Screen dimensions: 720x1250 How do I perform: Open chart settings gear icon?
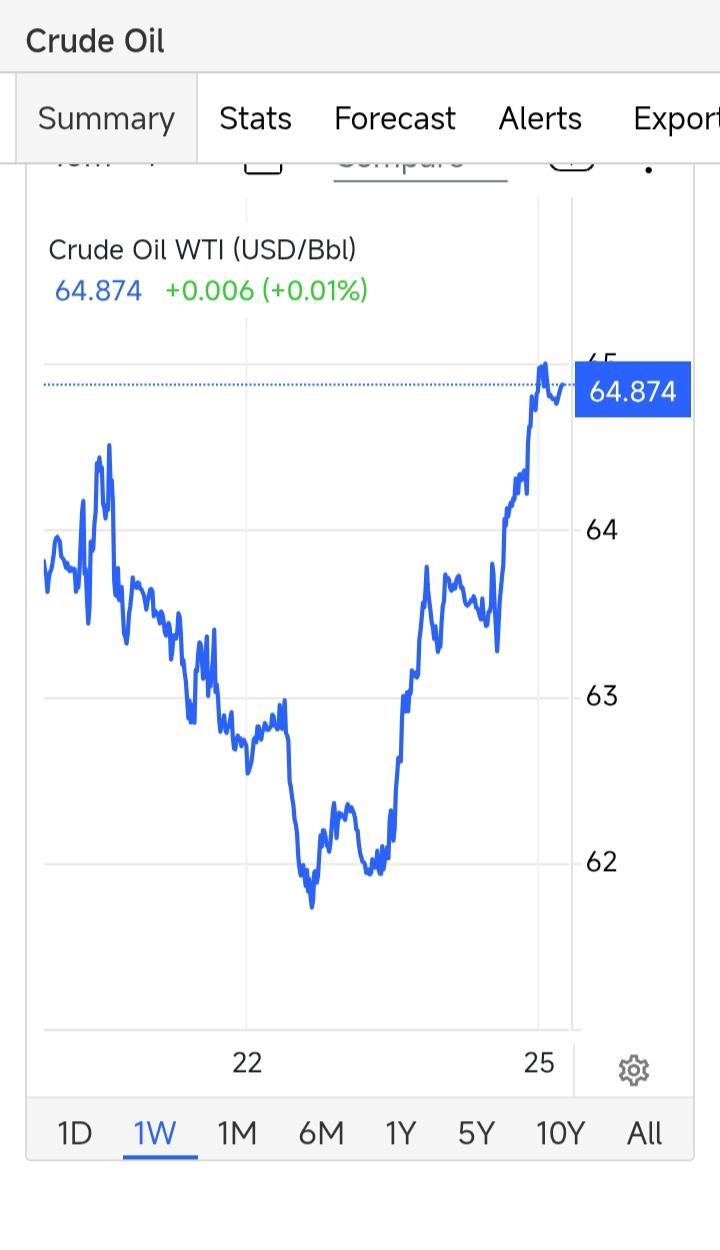[633, 1070]
